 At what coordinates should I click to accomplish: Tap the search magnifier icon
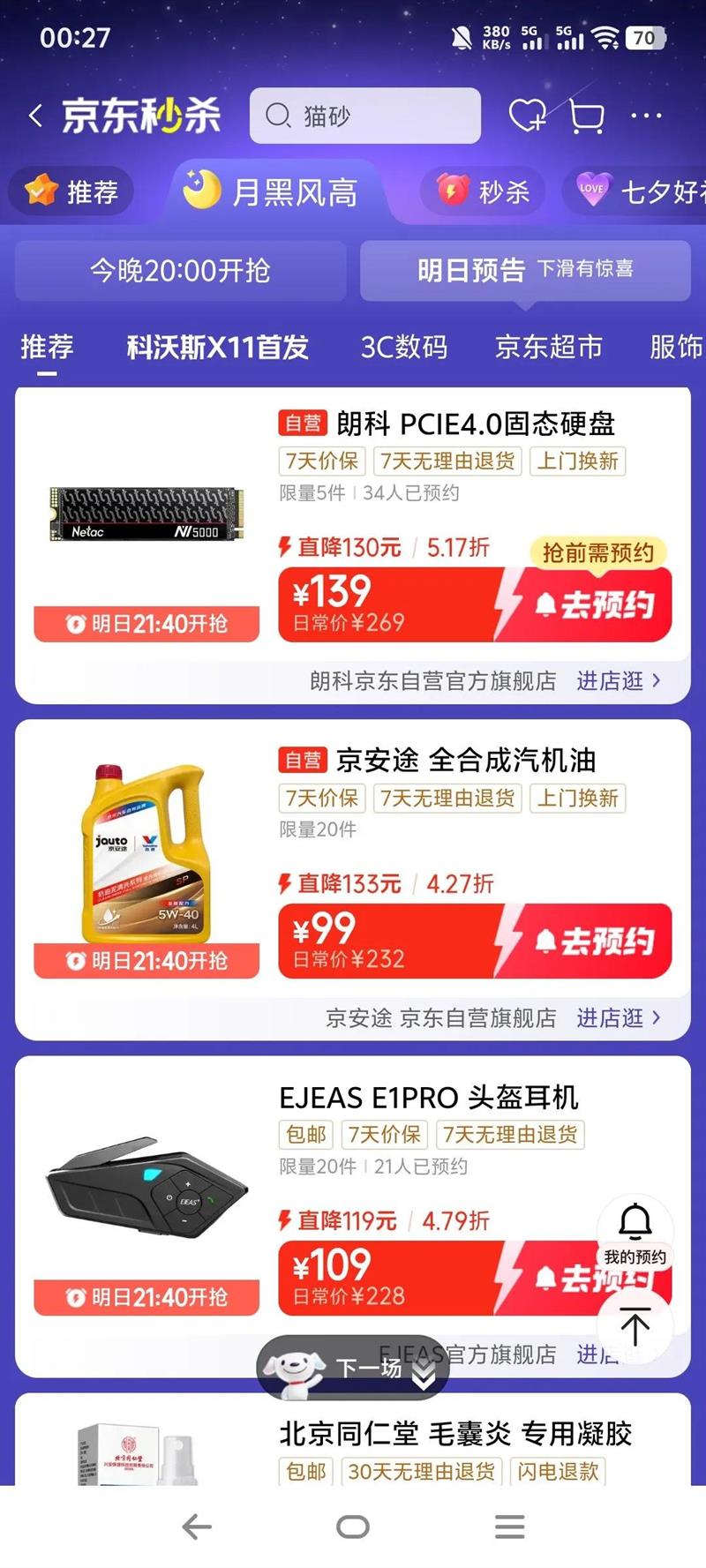point(280,116)
